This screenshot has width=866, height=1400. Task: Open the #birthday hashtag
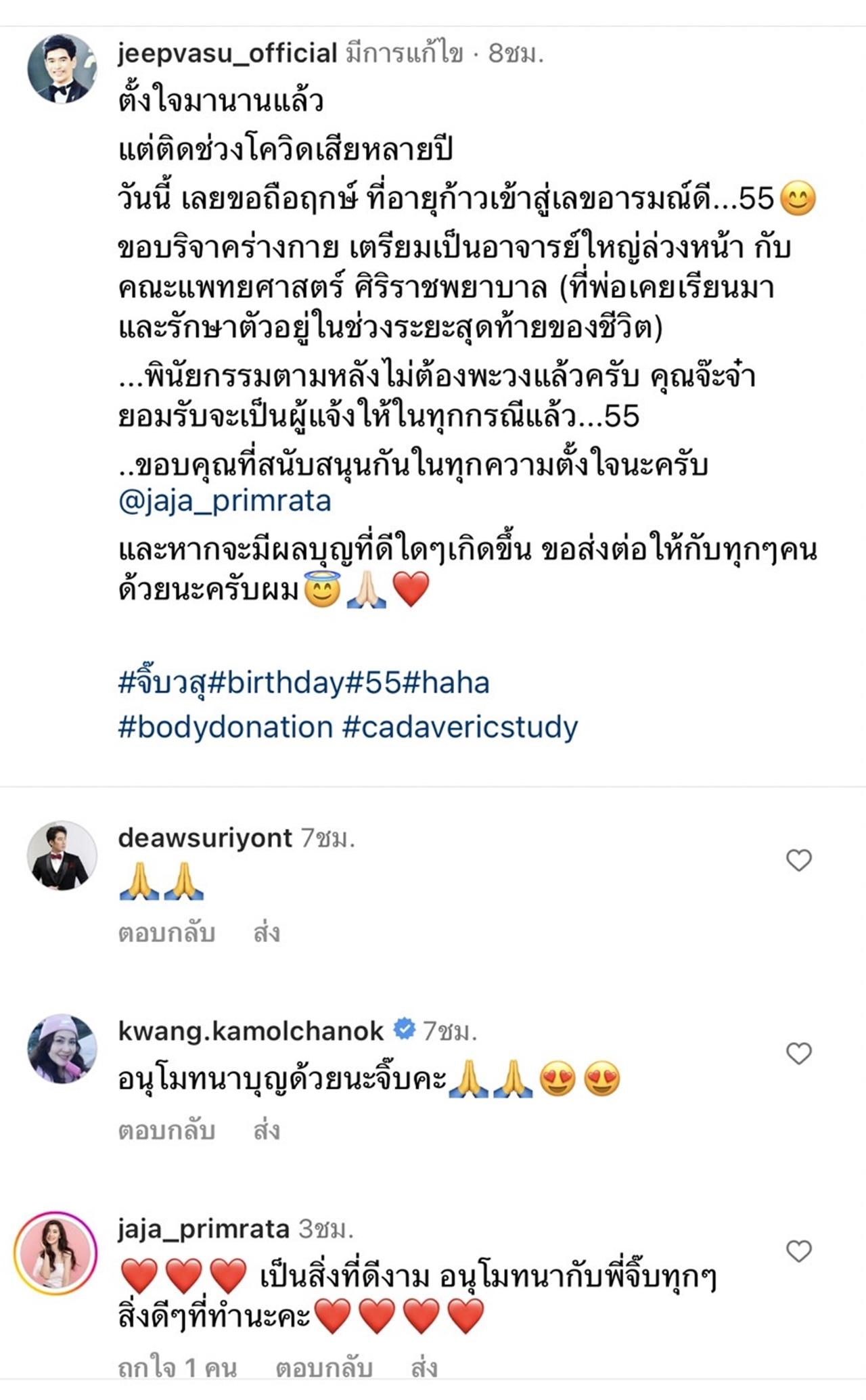[277, 683]
